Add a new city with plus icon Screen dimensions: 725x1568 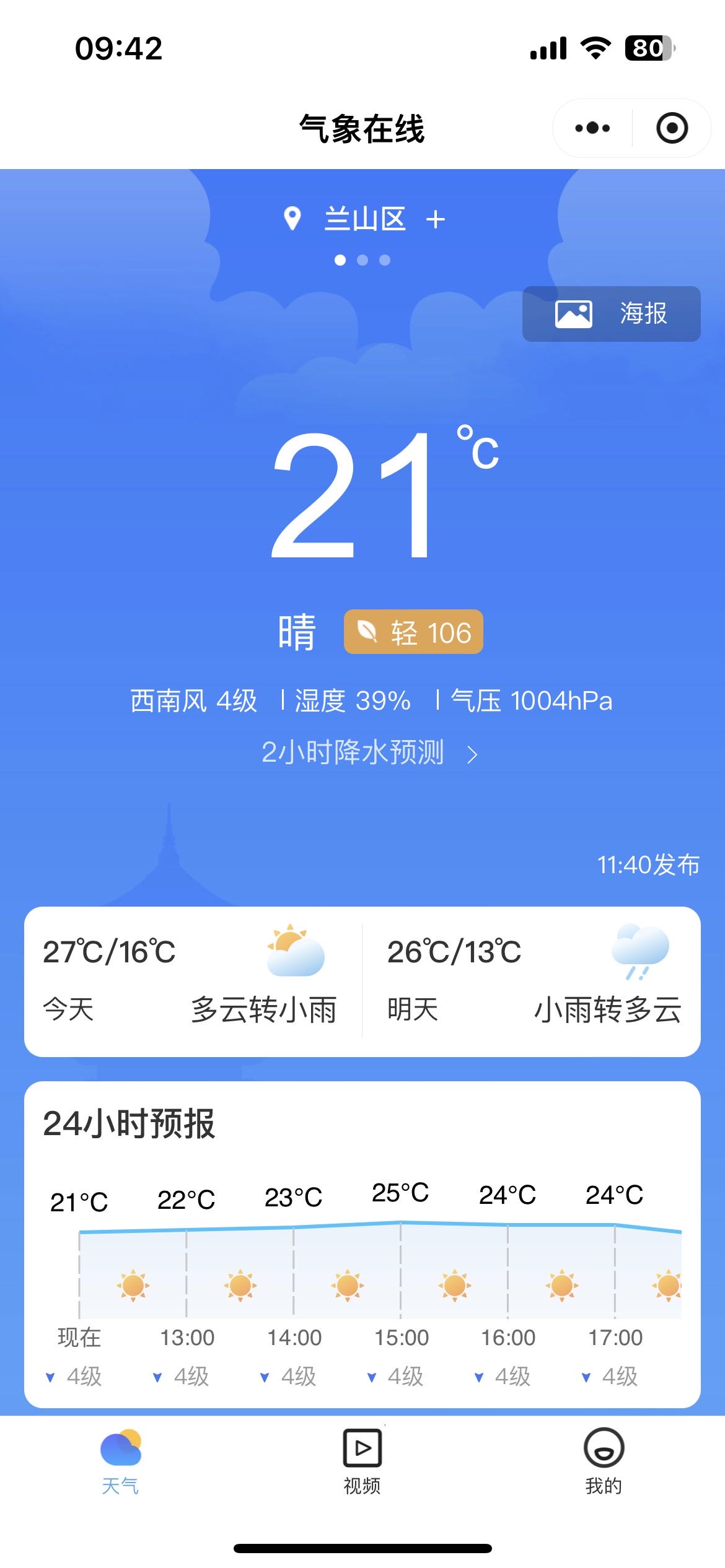coord(436,219)
